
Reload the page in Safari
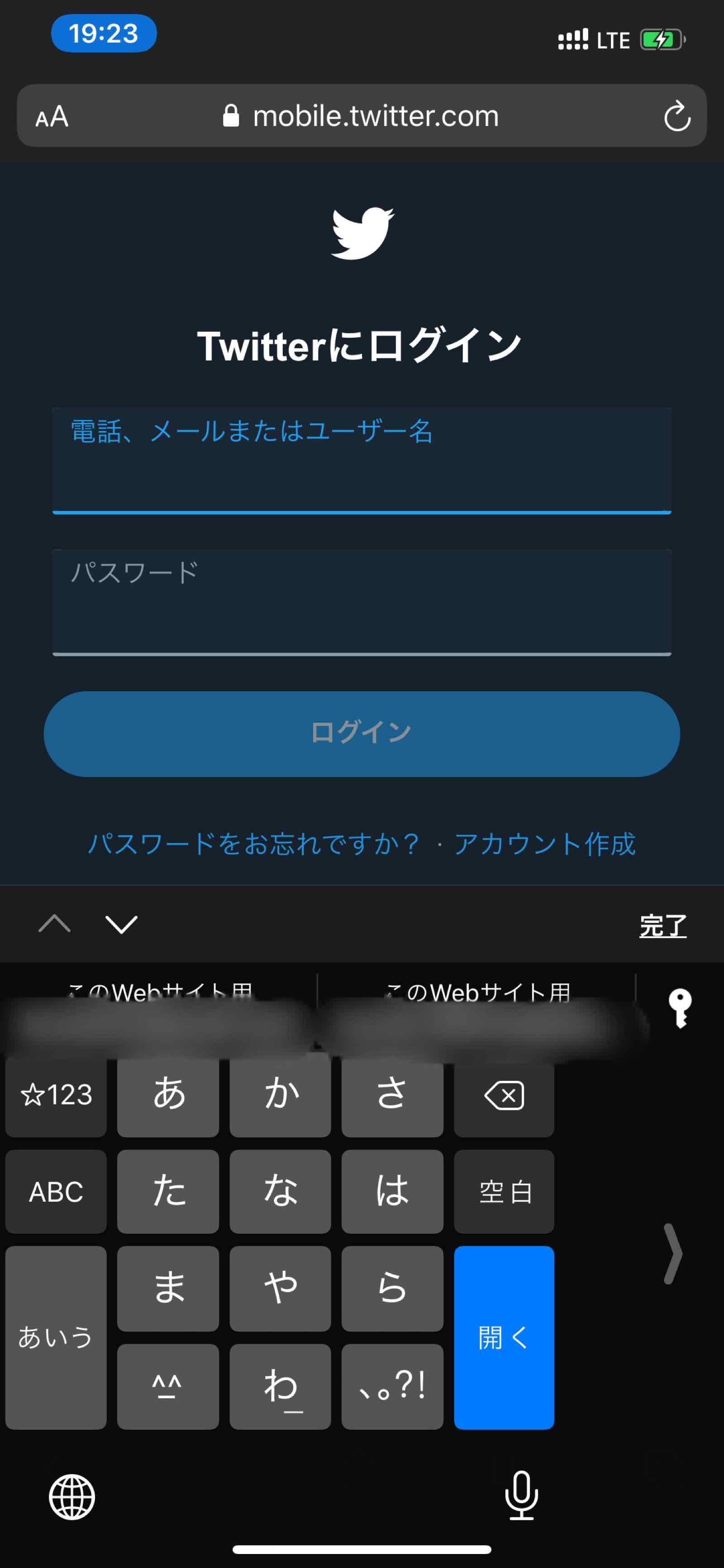(x=676, y=116)
